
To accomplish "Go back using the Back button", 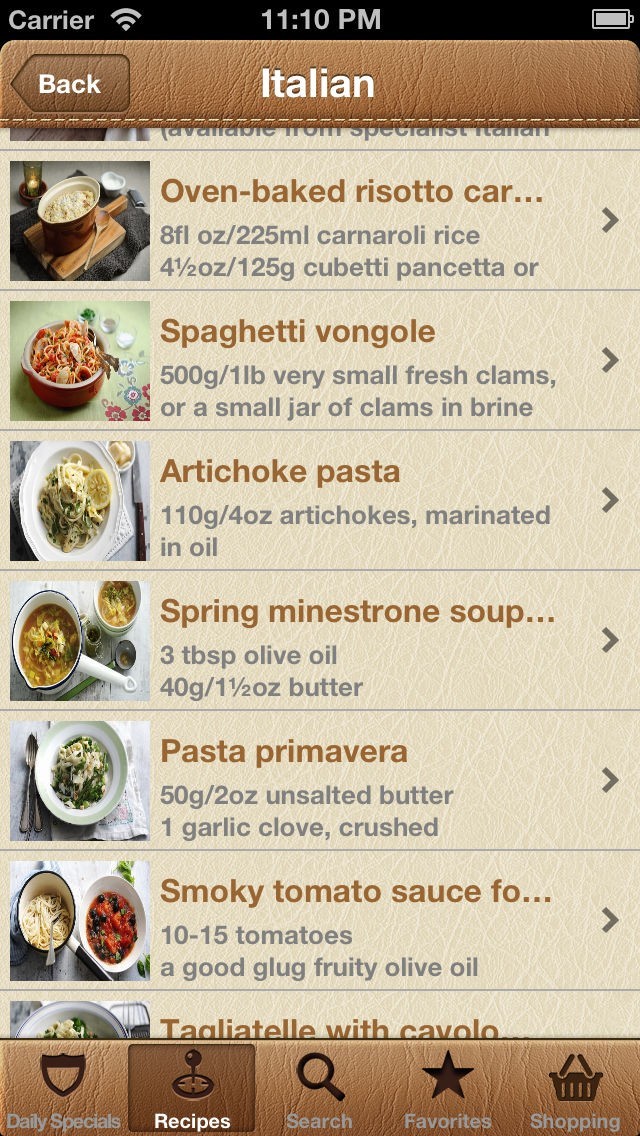I will coord(70,84).
